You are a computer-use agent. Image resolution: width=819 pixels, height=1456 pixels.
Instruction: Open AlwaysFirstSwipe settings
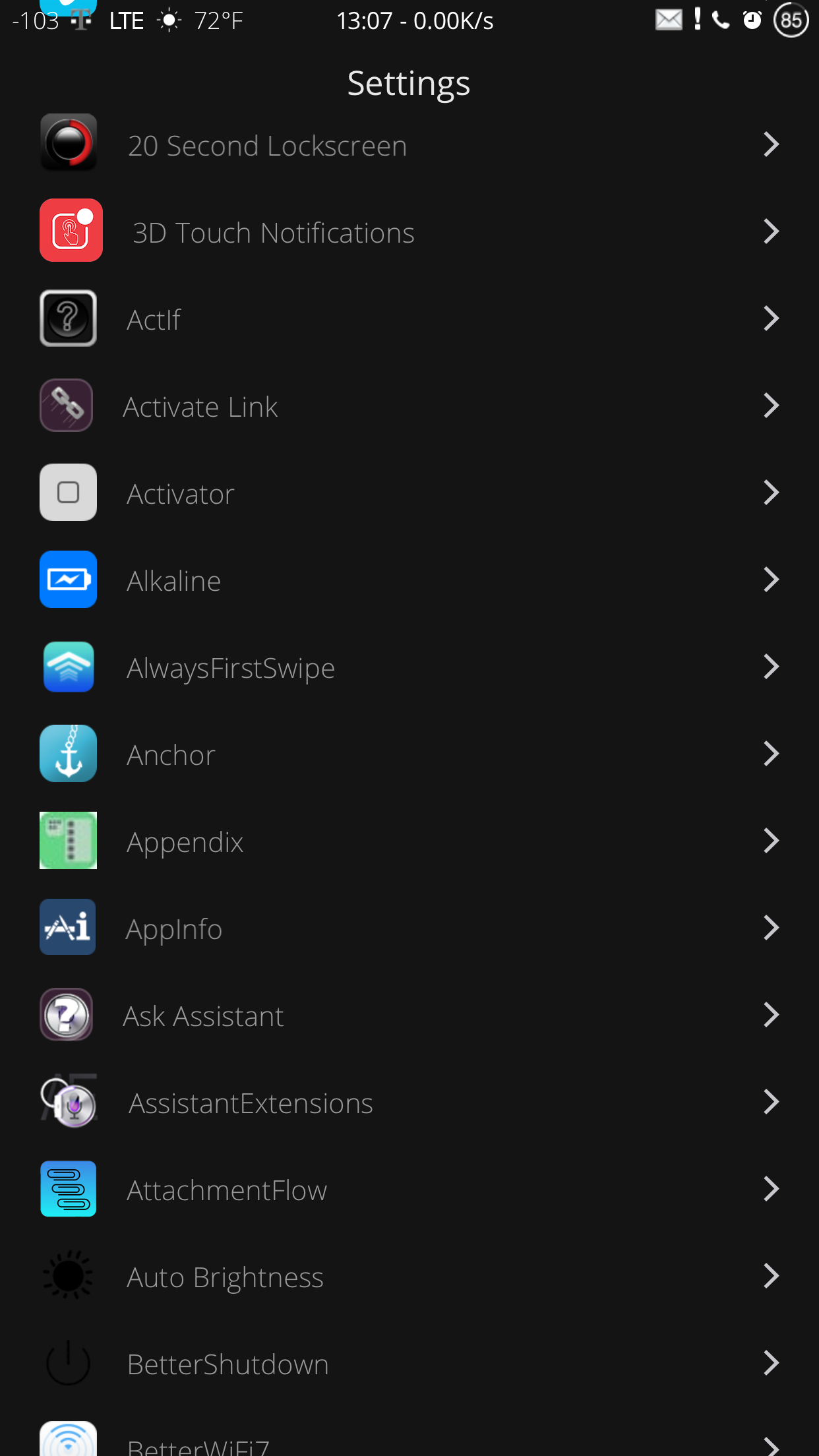pos(409,667)
